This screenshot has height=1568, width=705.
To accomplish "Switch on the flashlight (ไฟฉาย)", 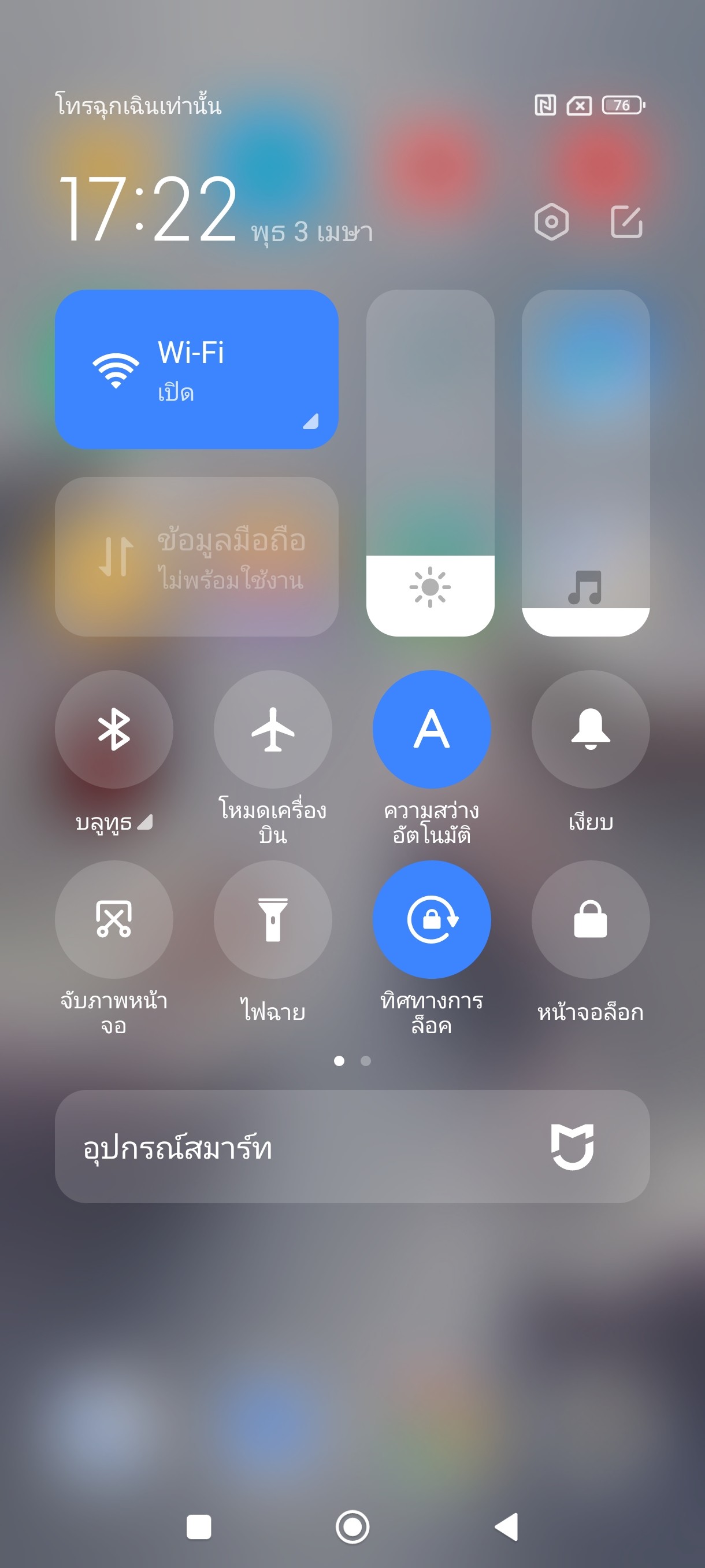I will click(x=273, y=919).
